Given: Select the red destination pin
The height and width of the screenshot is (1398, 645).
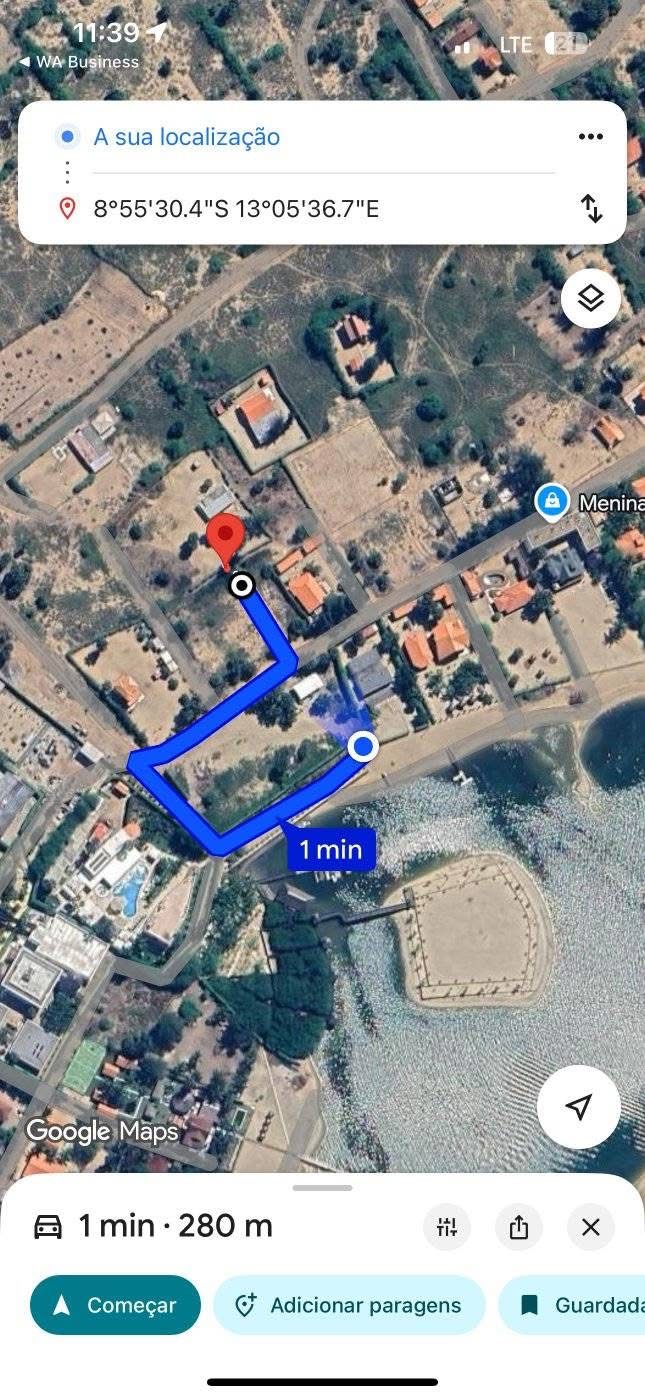Looking at the screenshot, I should click(x=225, y=540).
